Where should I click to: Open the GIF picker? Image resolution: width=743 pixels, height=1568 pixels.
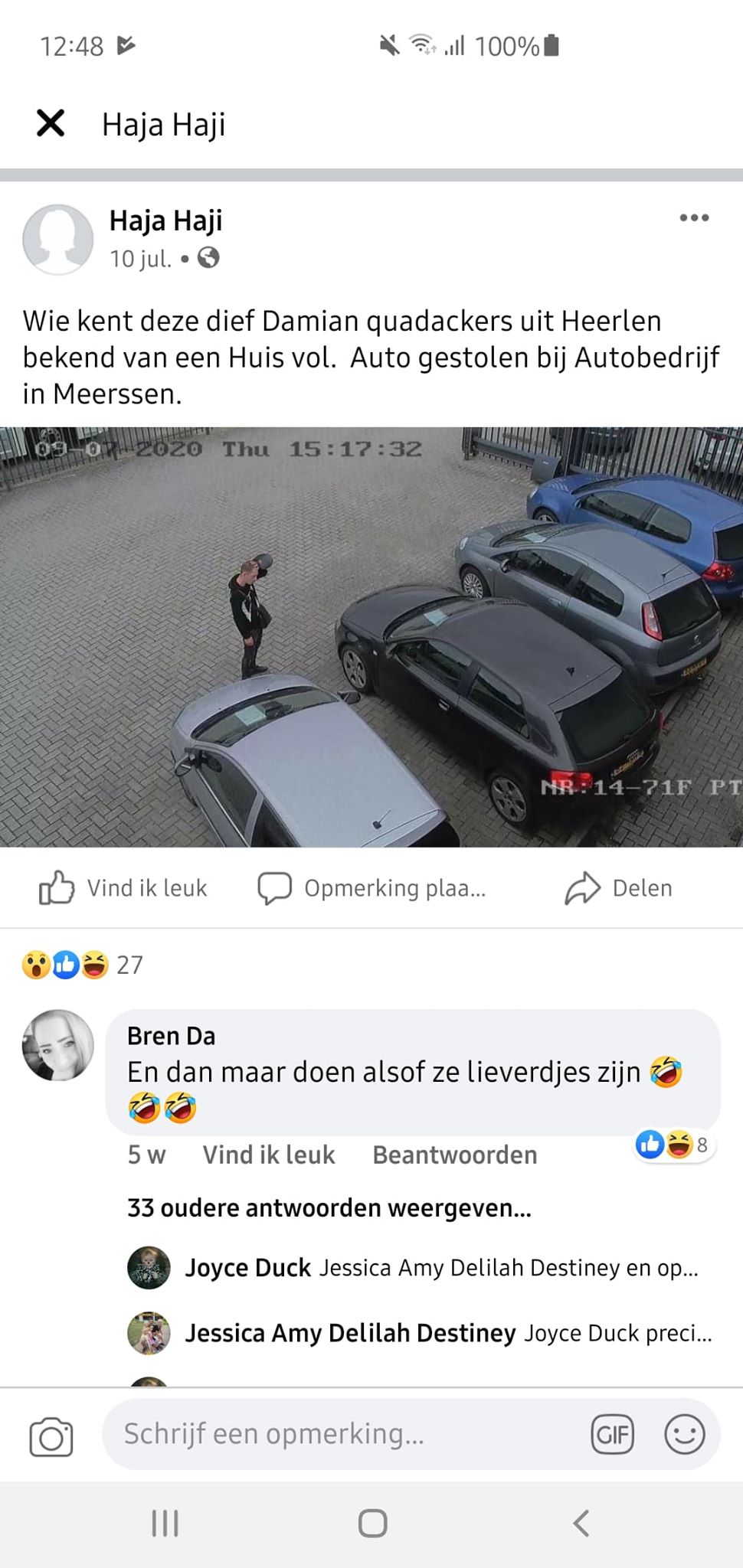[612, 1434]
